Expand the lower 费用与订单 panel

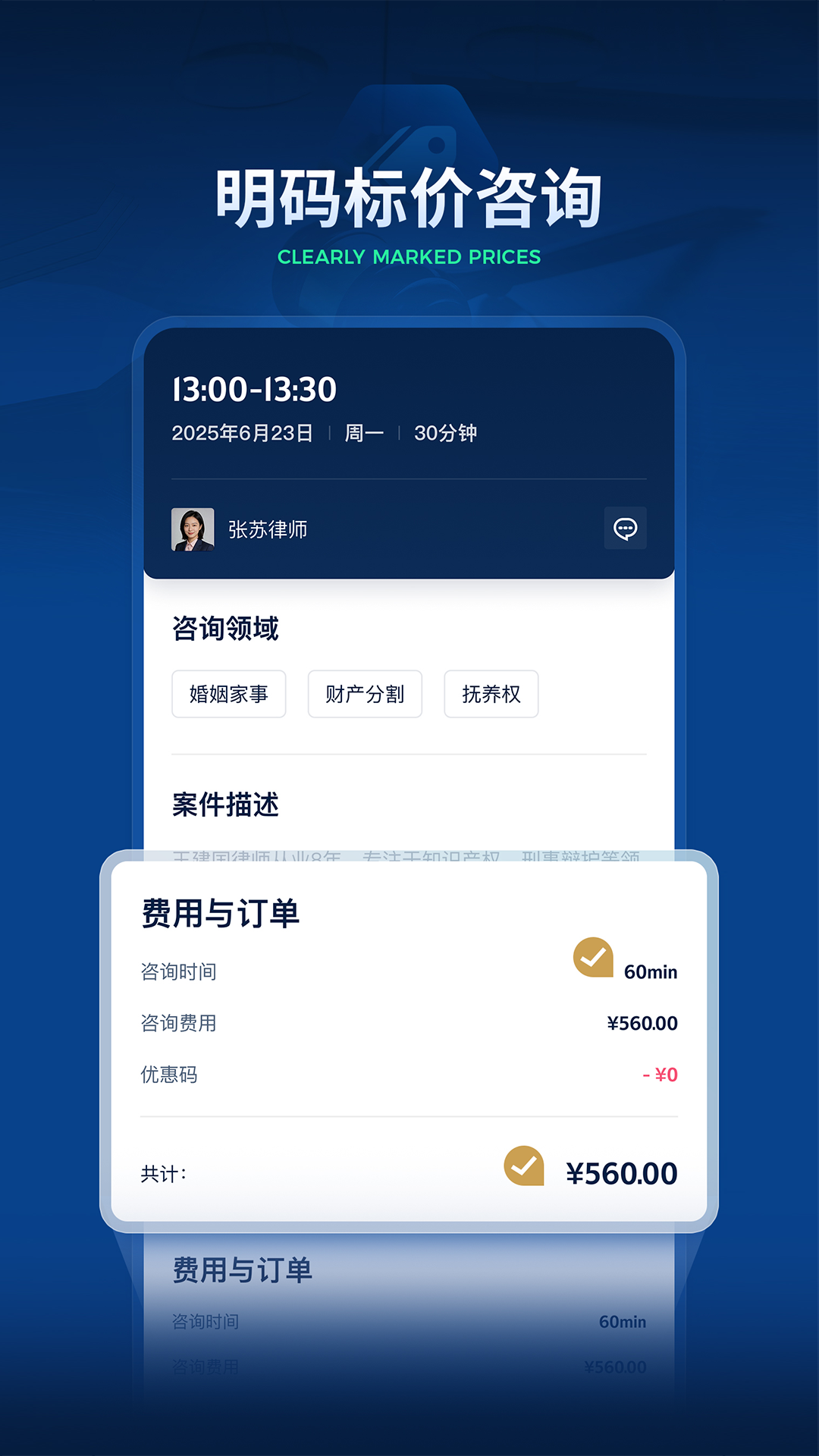(x=244, y=1269)
